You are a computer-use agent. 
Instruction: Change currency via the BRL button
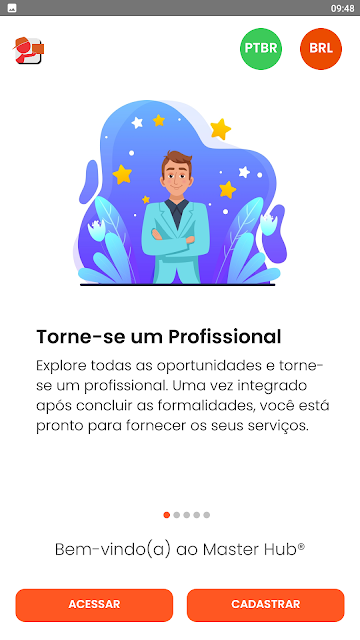click(321, 49)
